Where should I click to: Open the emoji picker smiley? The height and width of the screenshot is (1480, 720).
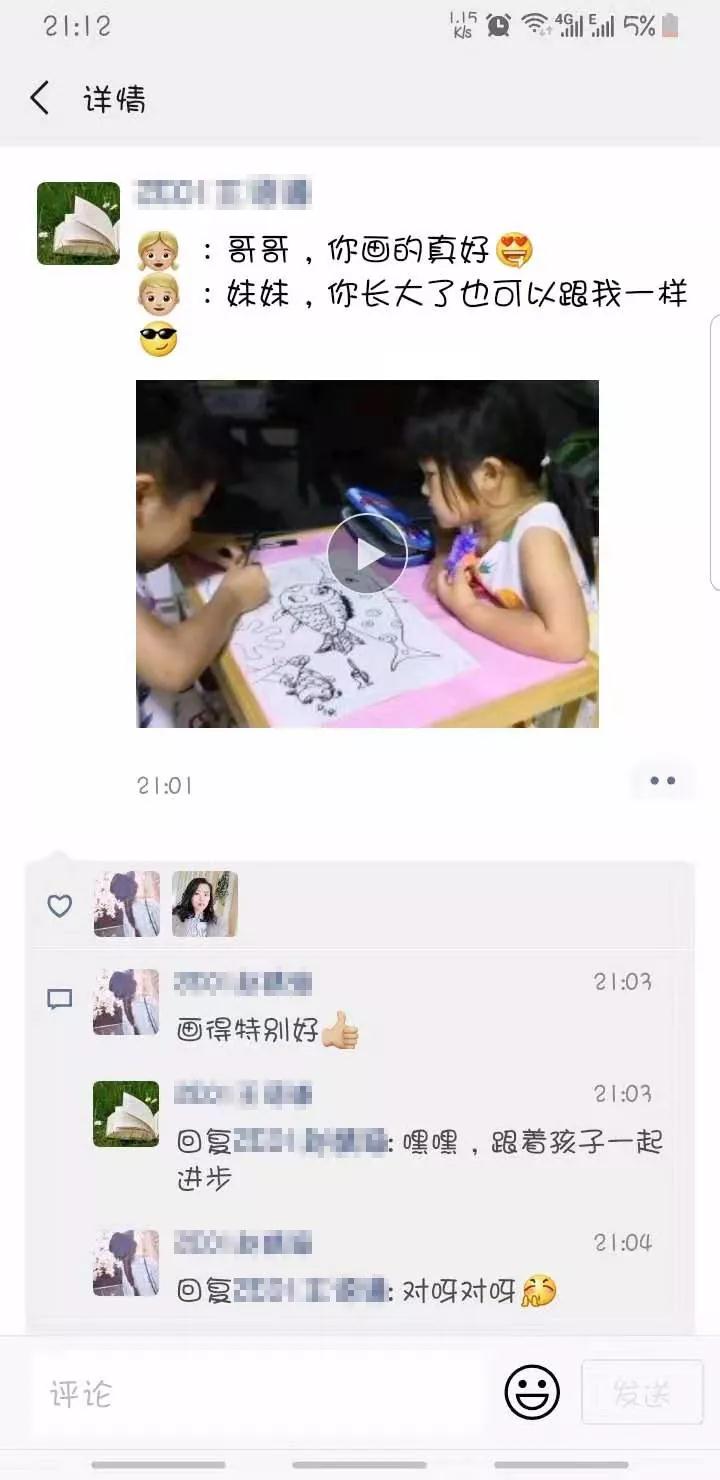(531, 1392)
